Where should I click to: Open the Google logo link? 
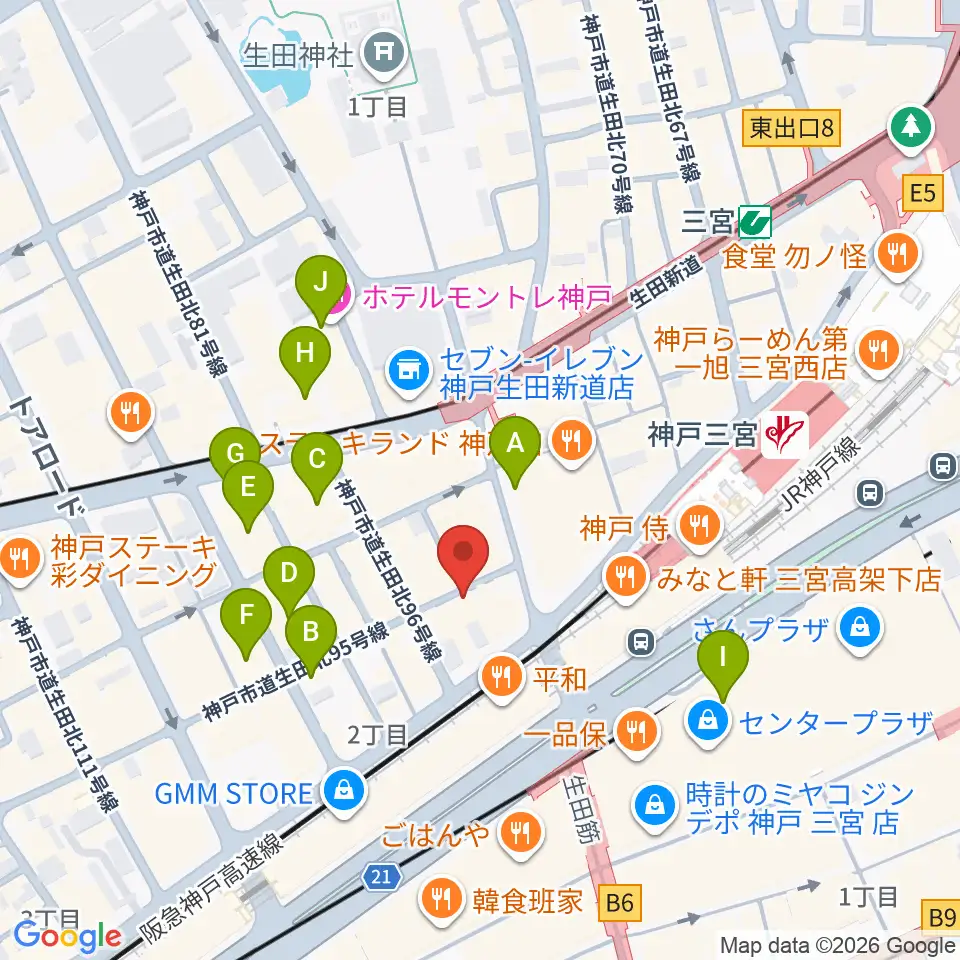[67, 936]
